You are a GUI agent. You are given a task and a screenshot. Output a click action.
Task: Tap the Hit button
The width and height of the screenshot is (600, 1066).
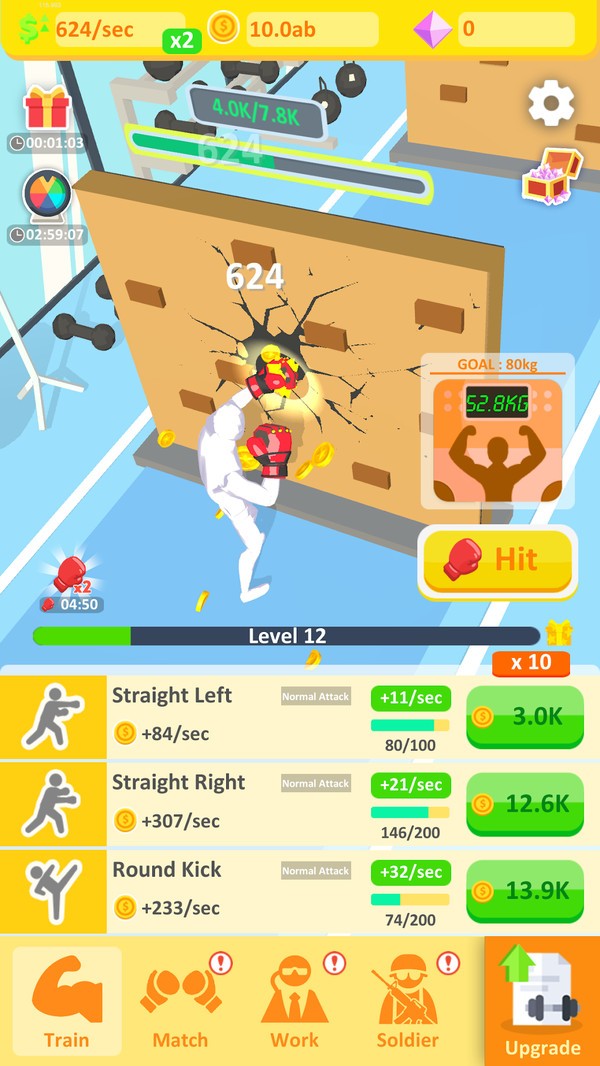pyautogui.click(x=497, y=560)
